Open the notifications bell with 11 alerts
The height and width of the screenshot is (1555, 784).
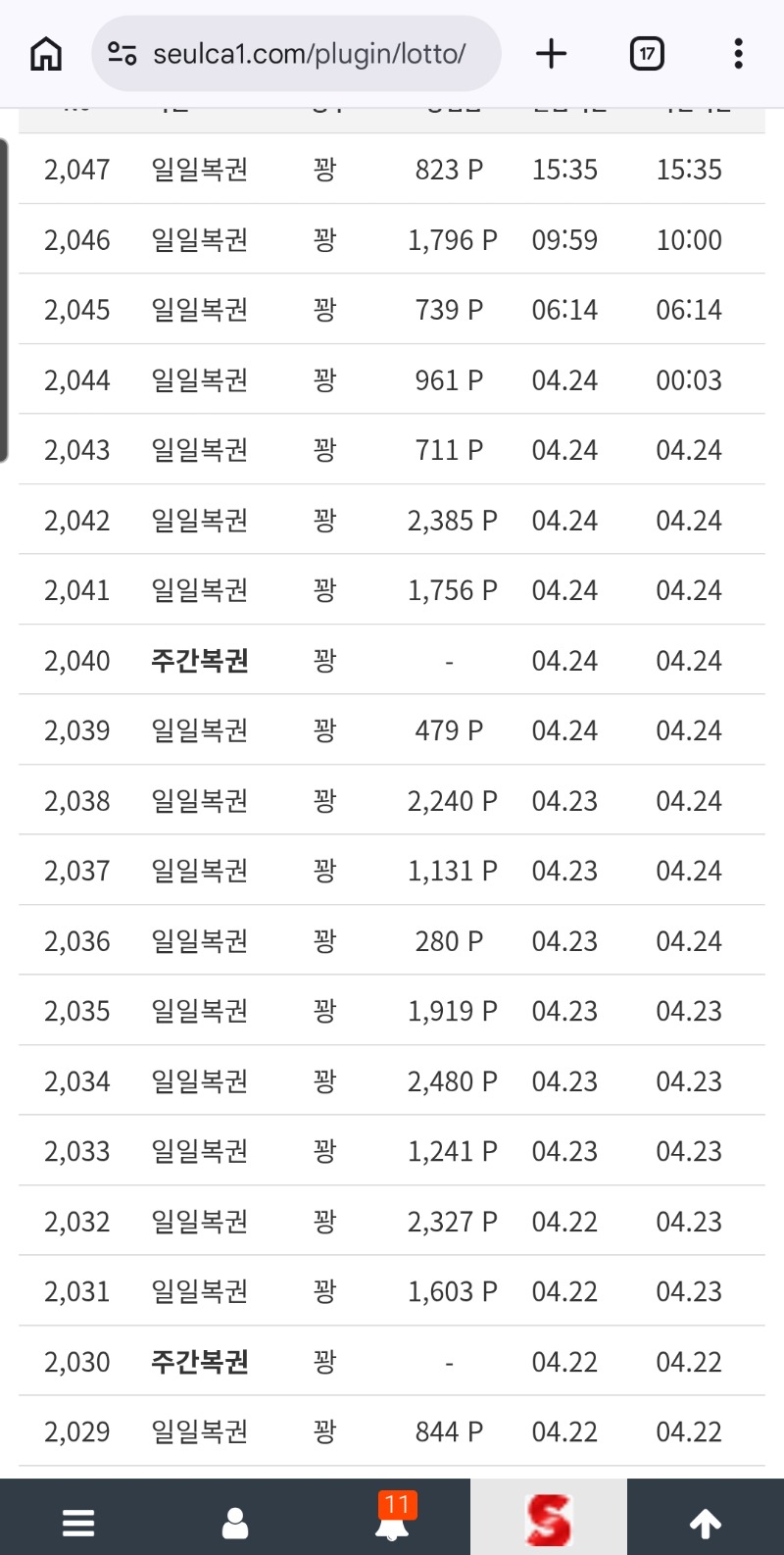coord(392,1520)
